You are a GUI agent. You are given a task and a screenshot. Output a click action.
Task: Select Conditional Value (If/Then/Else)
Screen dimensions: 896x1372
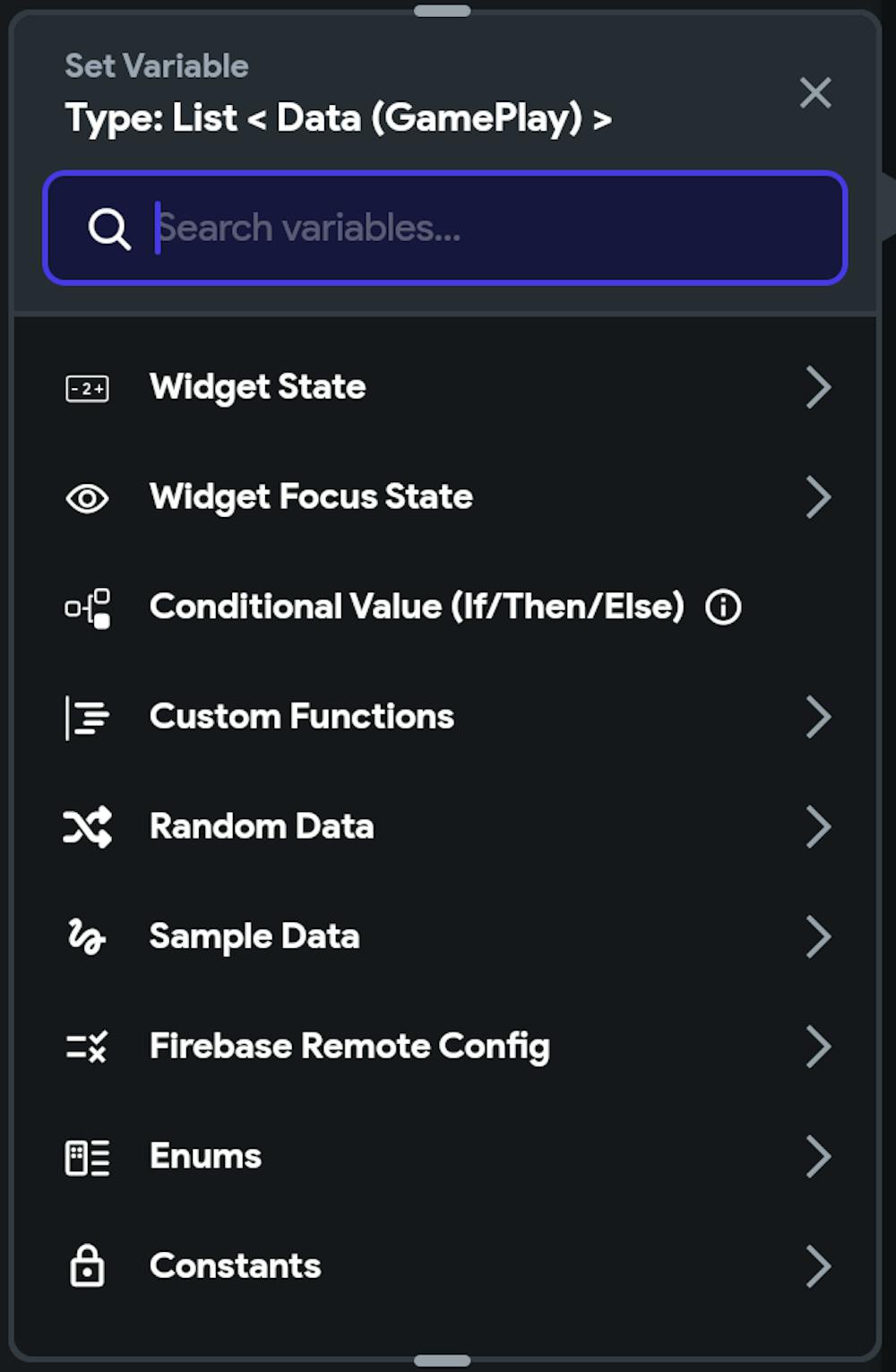pyautogui.click(x=417, y=607)
